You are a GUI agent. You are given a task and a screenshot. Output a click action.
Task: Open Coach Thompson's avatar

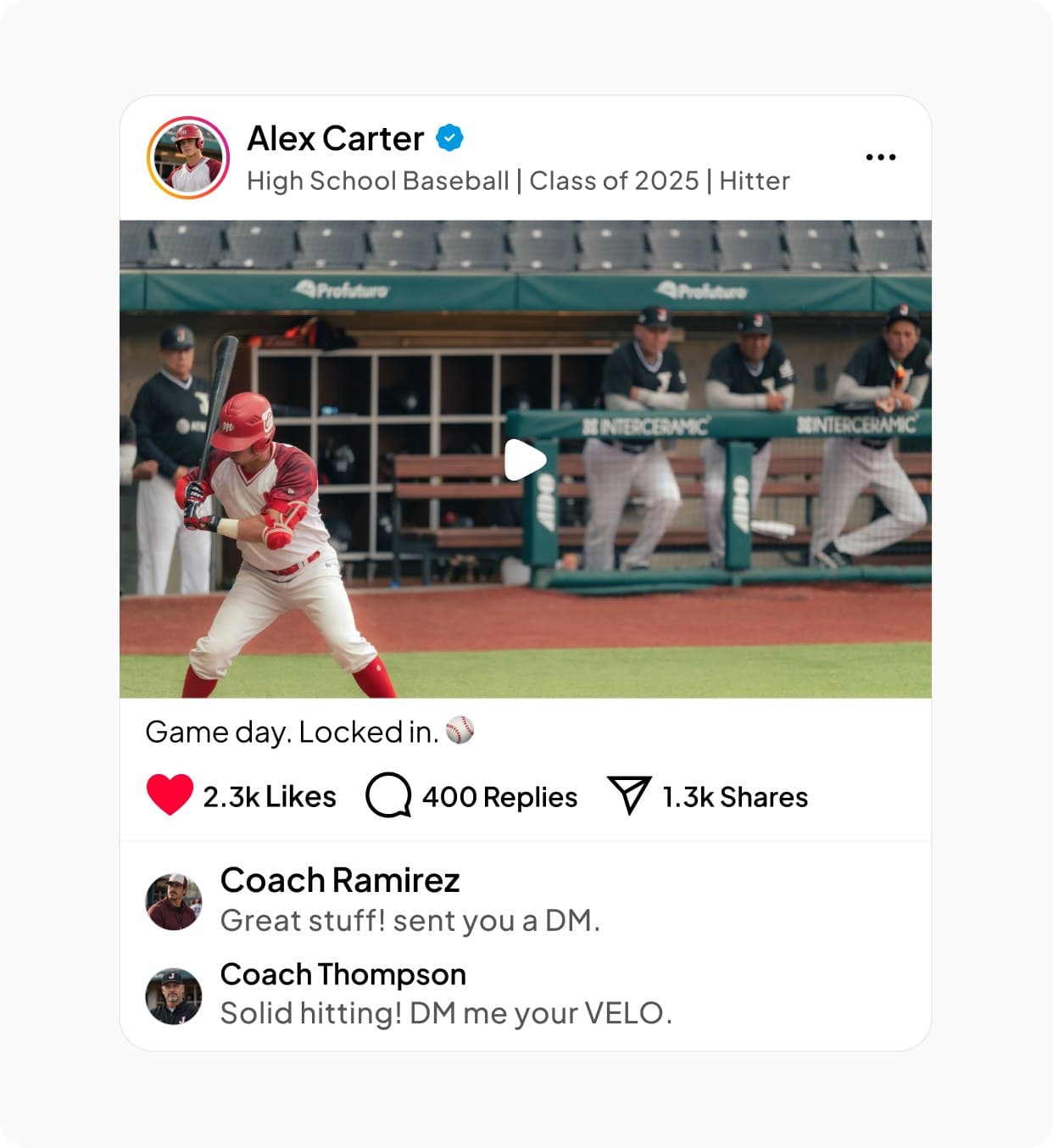point(174,996)
